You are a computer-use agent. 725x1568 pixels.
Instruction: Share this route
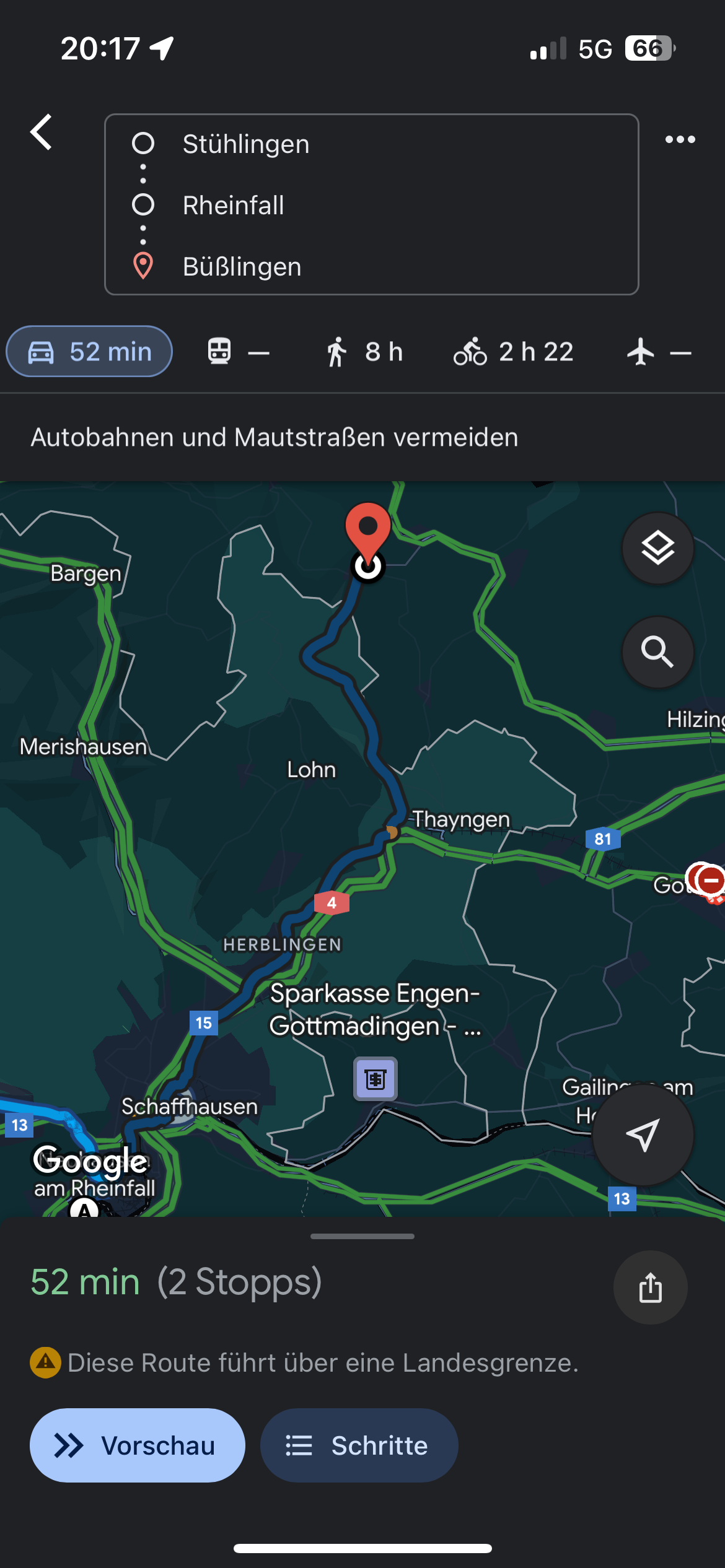coord(650,1287)
